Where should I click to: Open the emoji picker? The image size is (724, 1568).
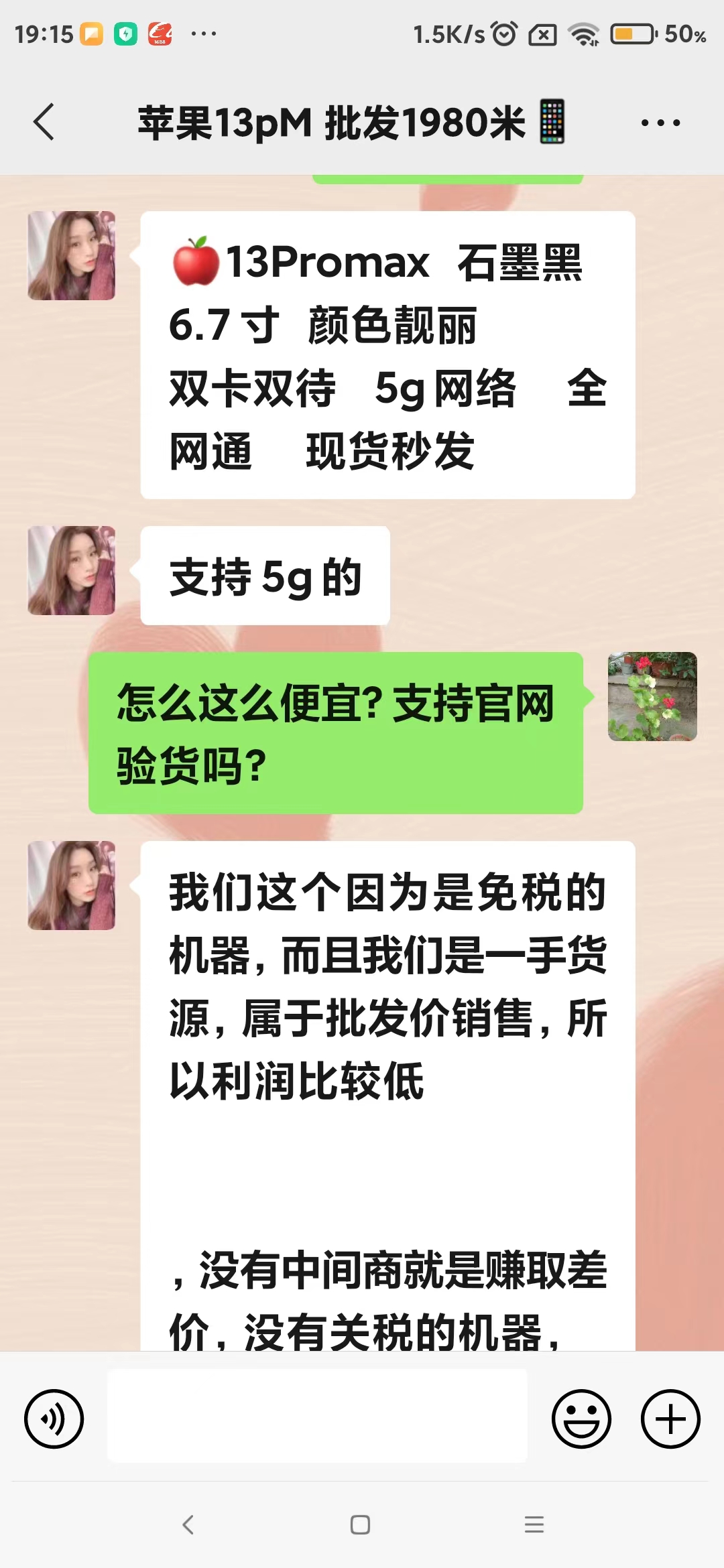pos(581,1419)
